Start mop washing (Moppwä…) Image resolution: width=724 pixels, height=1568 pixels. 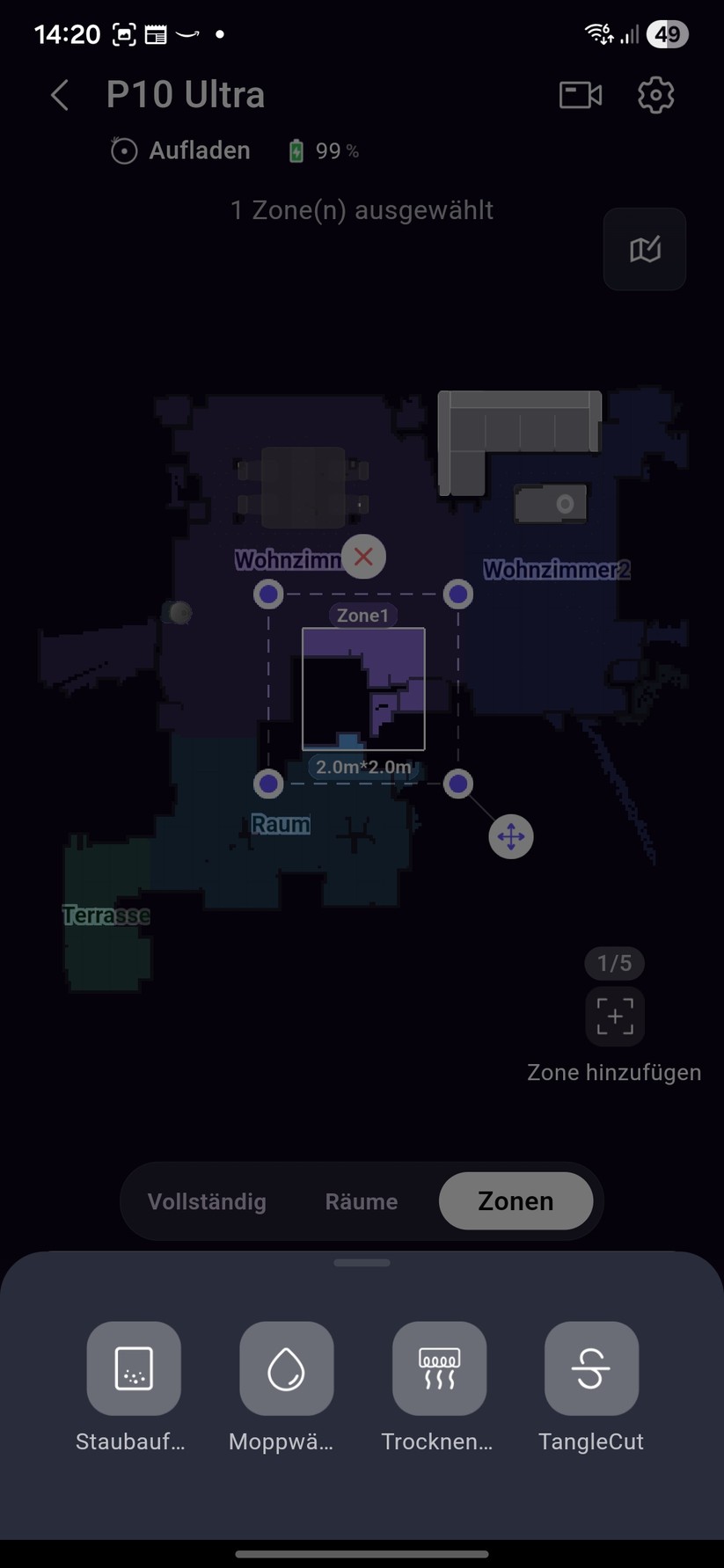pyautogui.click(x=286, y=1368)
